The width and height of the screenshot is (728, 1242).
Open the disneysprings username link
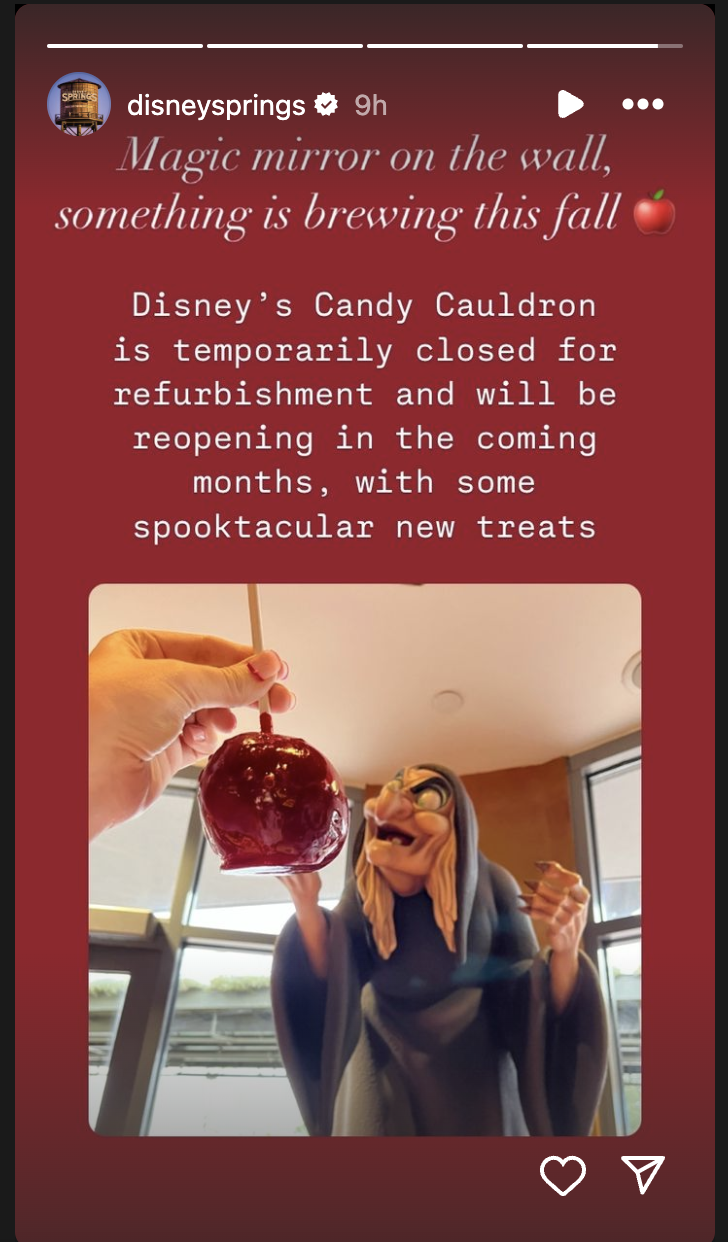(x=216, y=105)
